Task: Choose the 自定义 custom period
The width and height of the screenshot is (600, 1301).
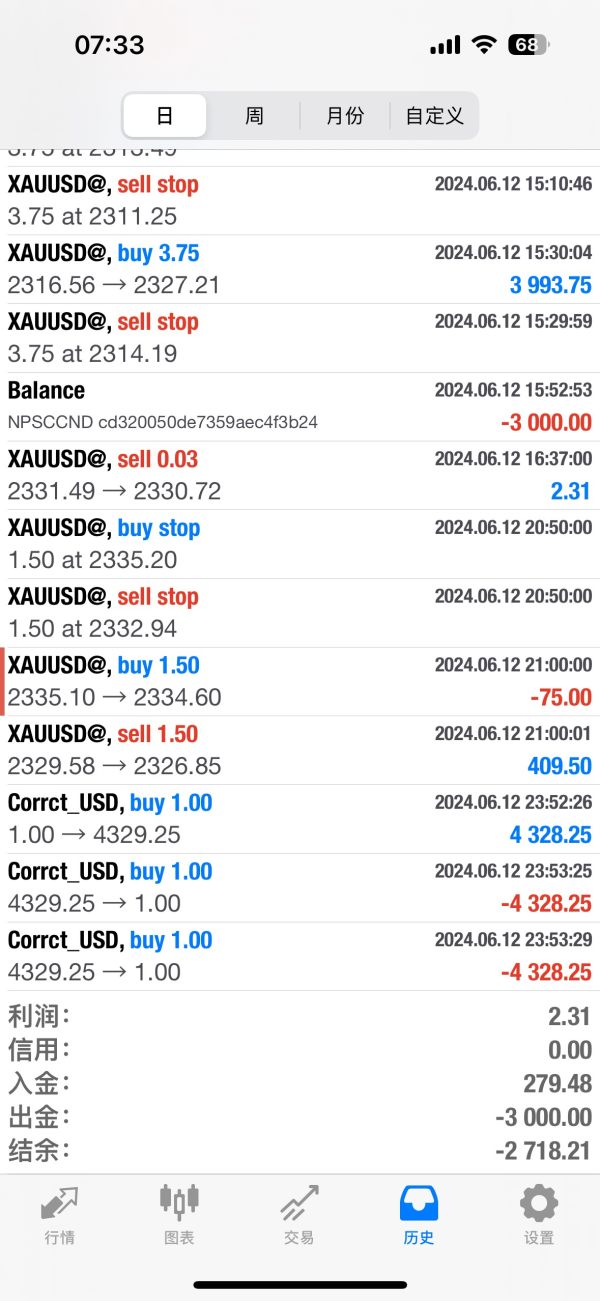Action: (x=434, y=116)
